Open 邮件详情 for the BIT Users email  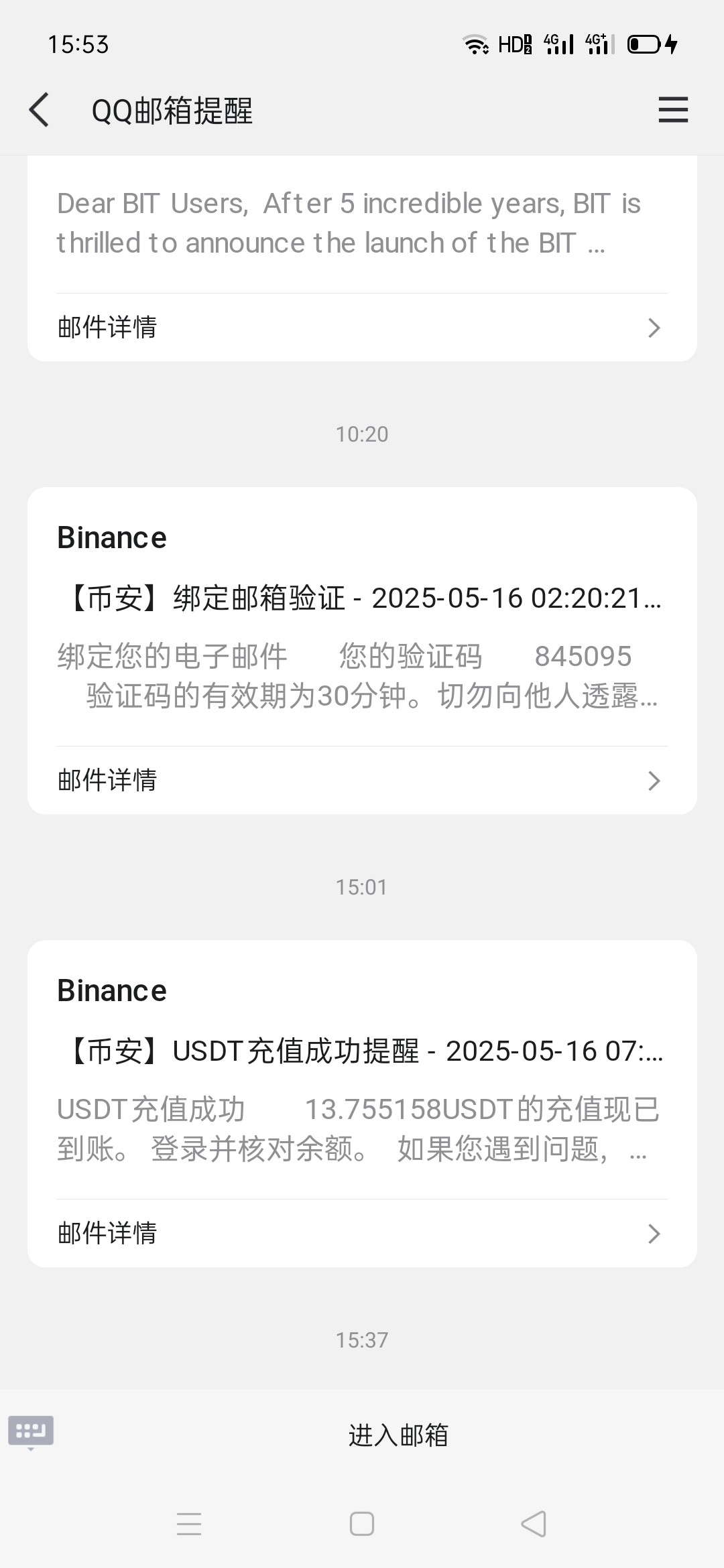tap(362, 328)
